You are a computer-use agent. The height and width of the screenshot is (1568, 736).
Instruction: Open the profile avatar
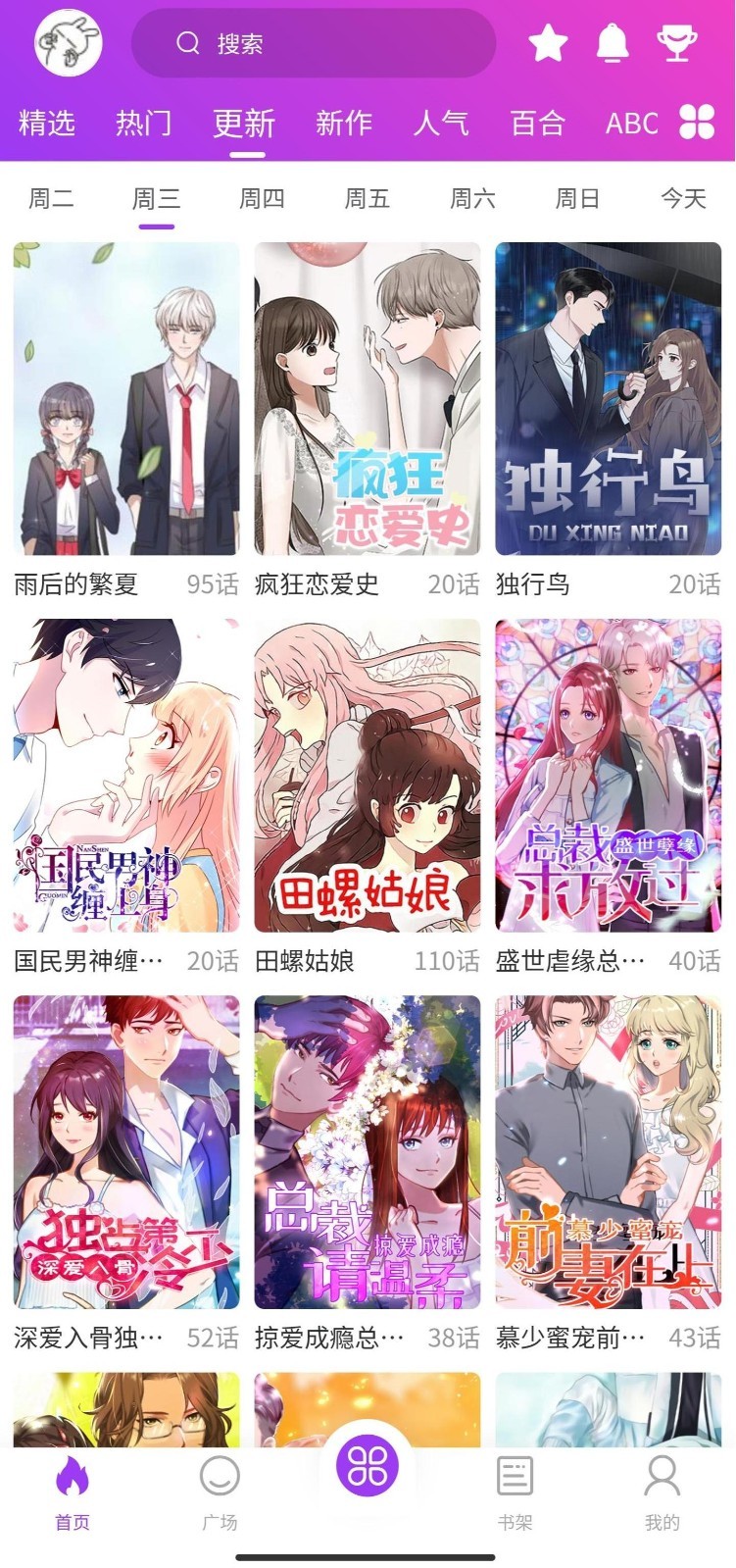[x=69, y=43]
